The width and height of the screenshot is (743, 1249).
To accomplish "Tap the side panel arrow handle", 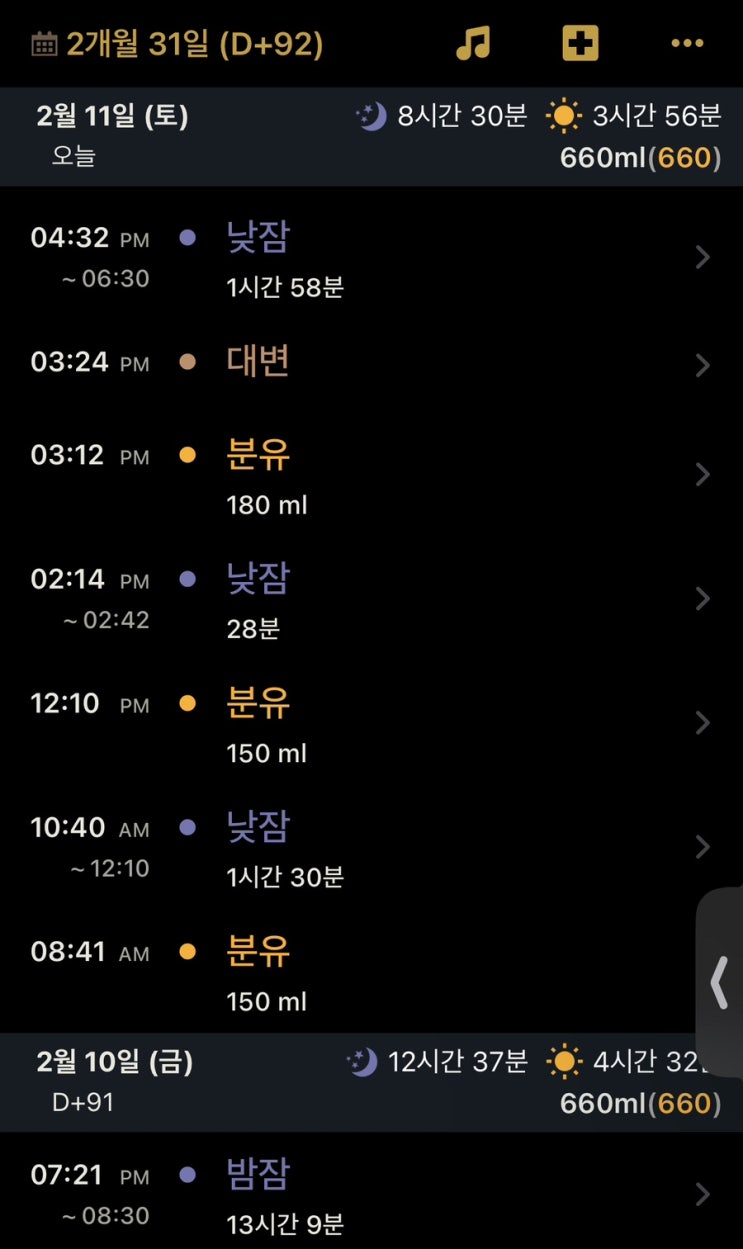I will pos(720,982).
